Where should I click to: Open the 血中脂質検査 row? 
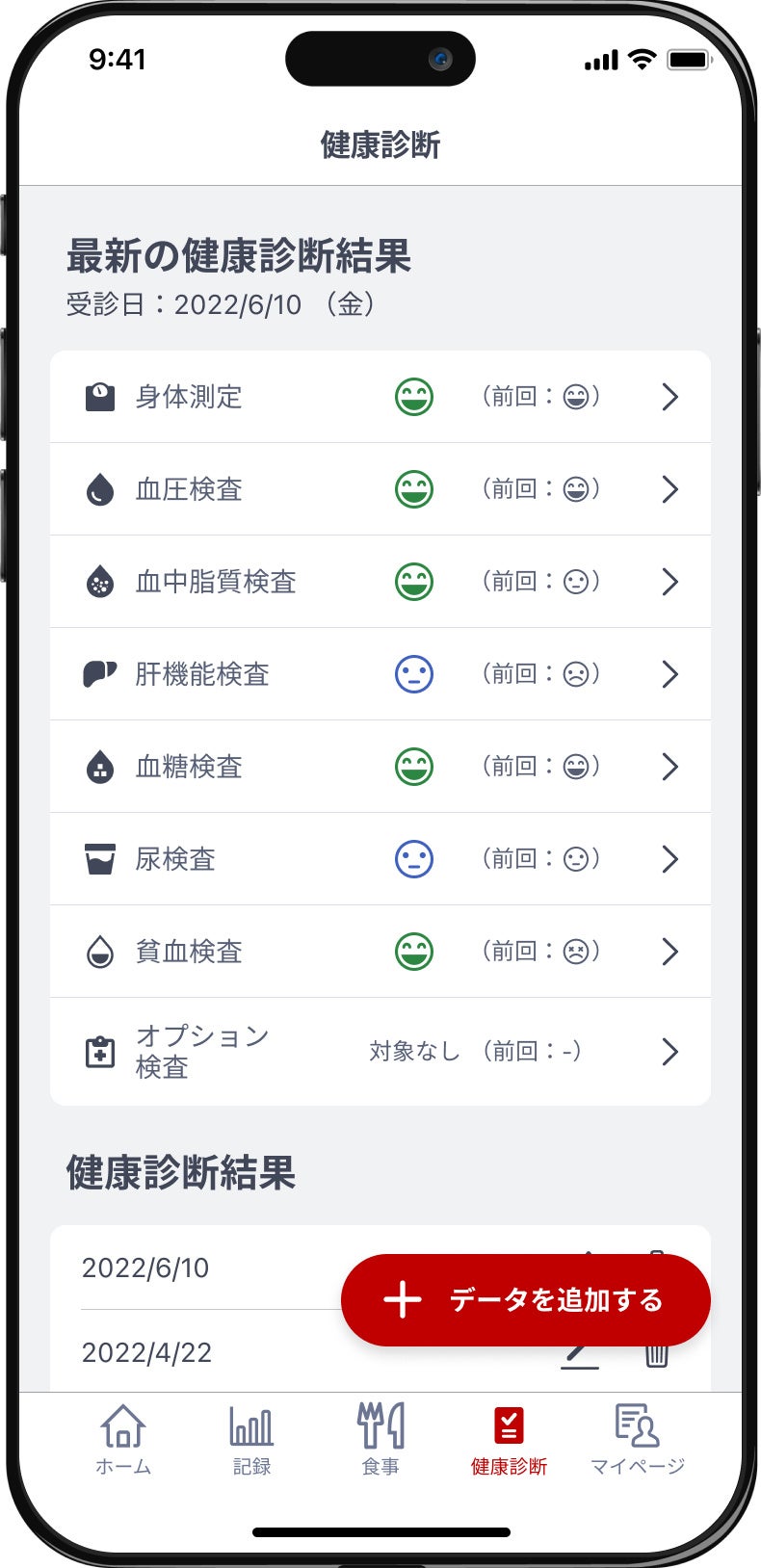click(380, 582)
